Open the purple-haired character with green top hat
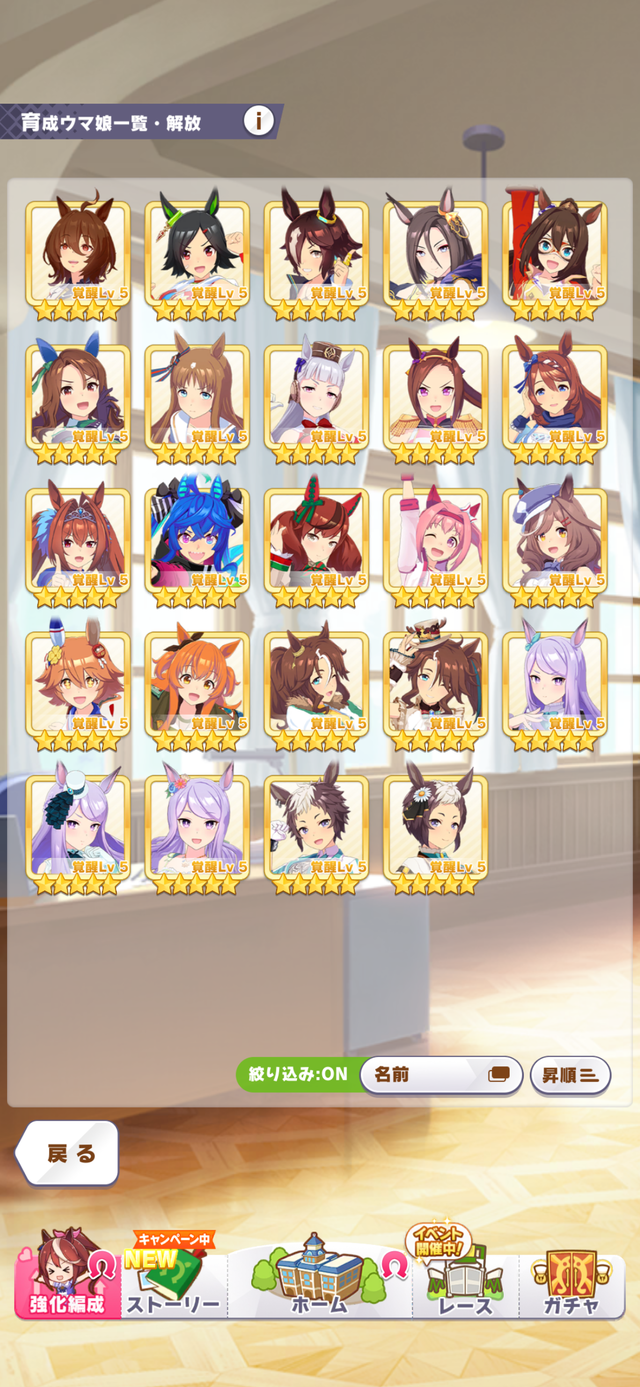The image size is (640, 1387). (77, 829)
